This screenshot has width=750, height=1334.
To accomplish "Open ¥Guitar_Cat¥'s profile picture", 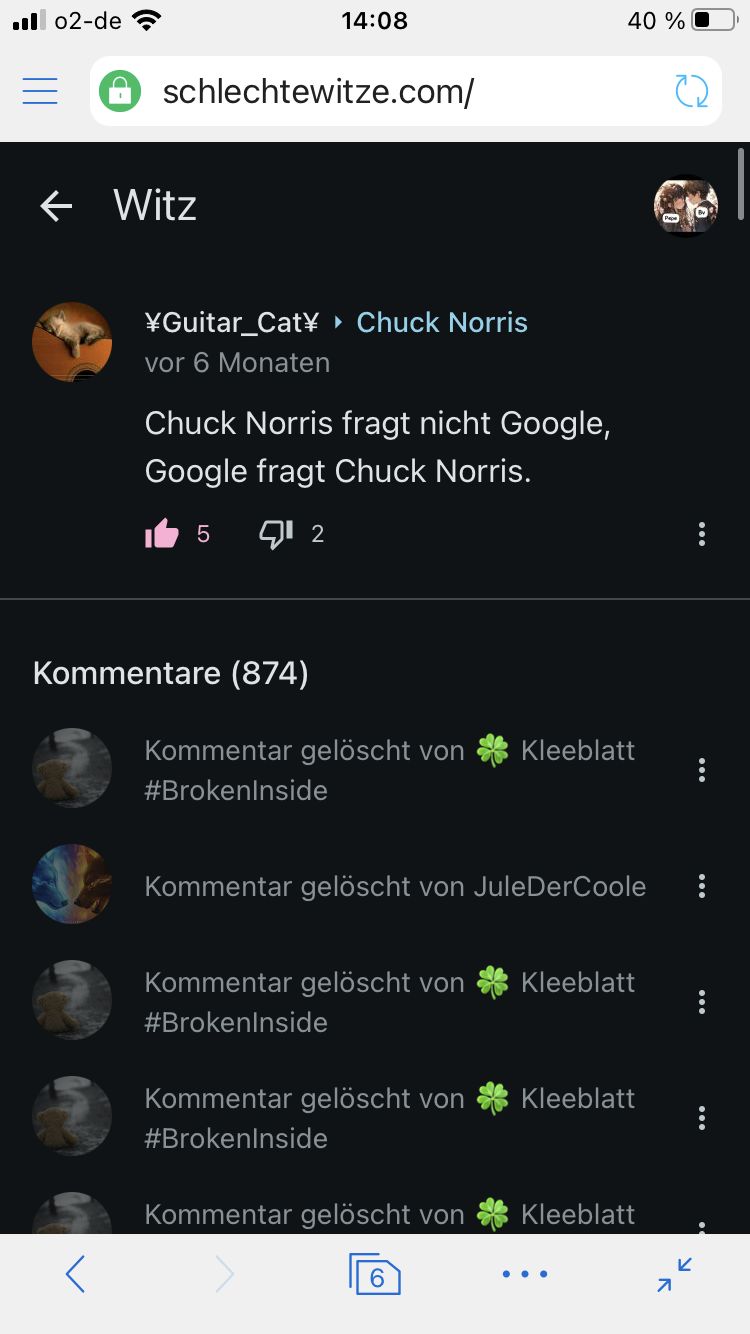I will click(x=72, y=342).
